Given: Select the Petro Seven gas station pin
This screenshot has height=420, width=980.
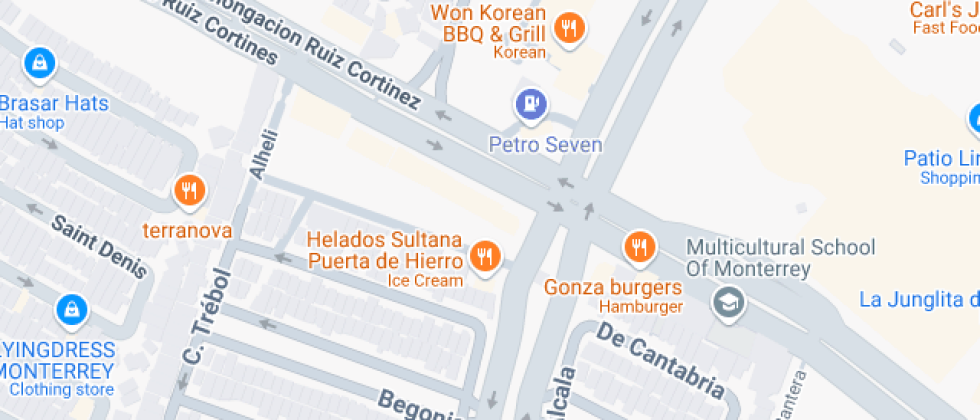Looking at the screenshot, I should coord(530,103).
